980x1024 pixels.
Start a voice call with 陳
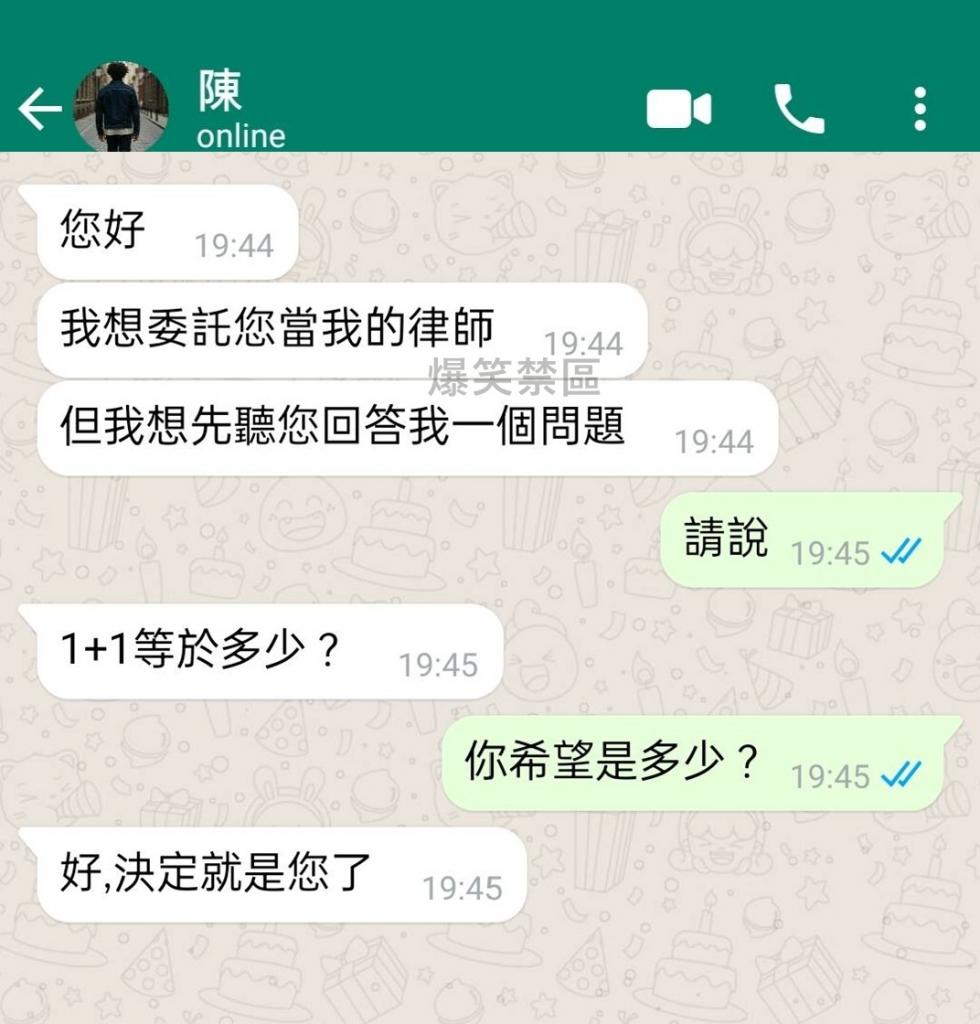tap(799, 109)
